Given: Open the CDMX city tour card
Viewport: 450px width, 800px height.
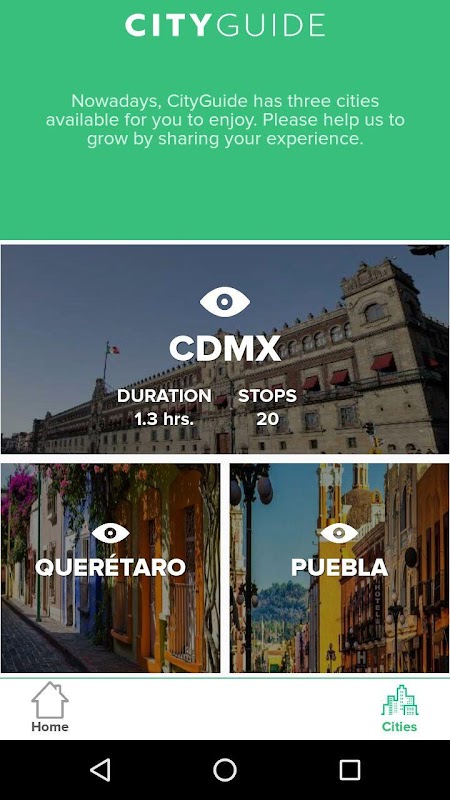Looking at the screenshot, I should pos(225,349).
